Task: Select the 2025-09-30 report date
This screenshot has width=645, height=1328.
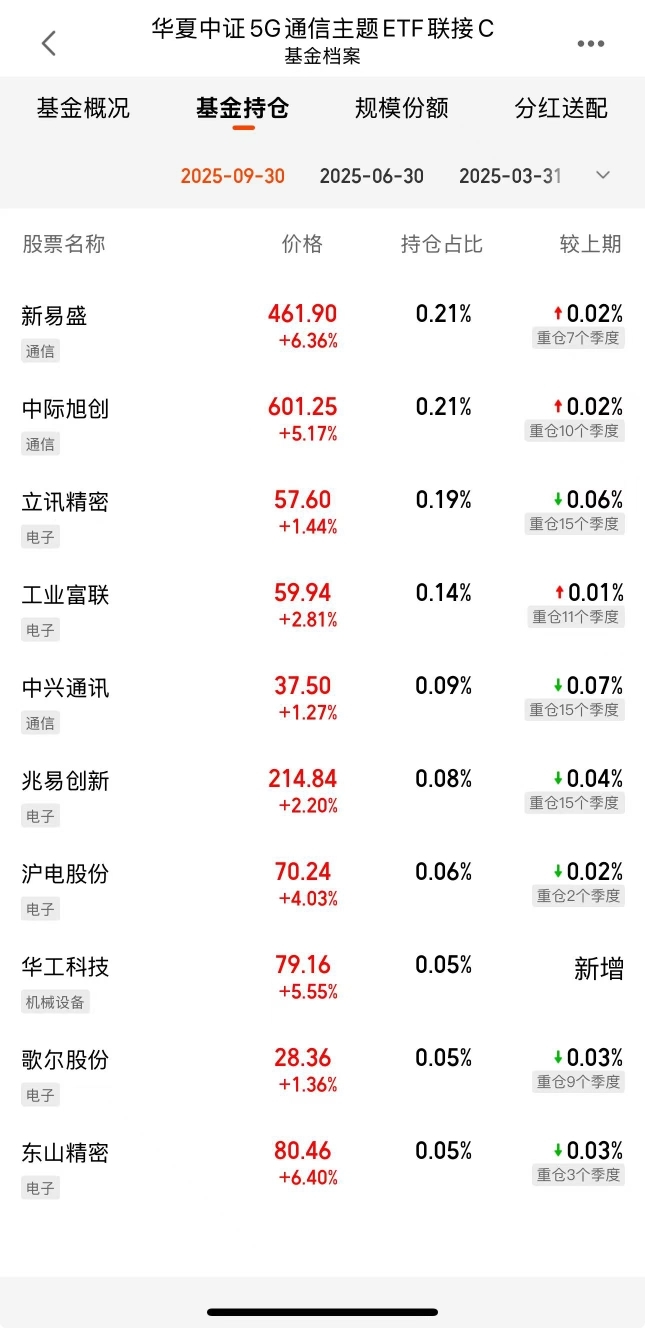Action: pos(232,176)
